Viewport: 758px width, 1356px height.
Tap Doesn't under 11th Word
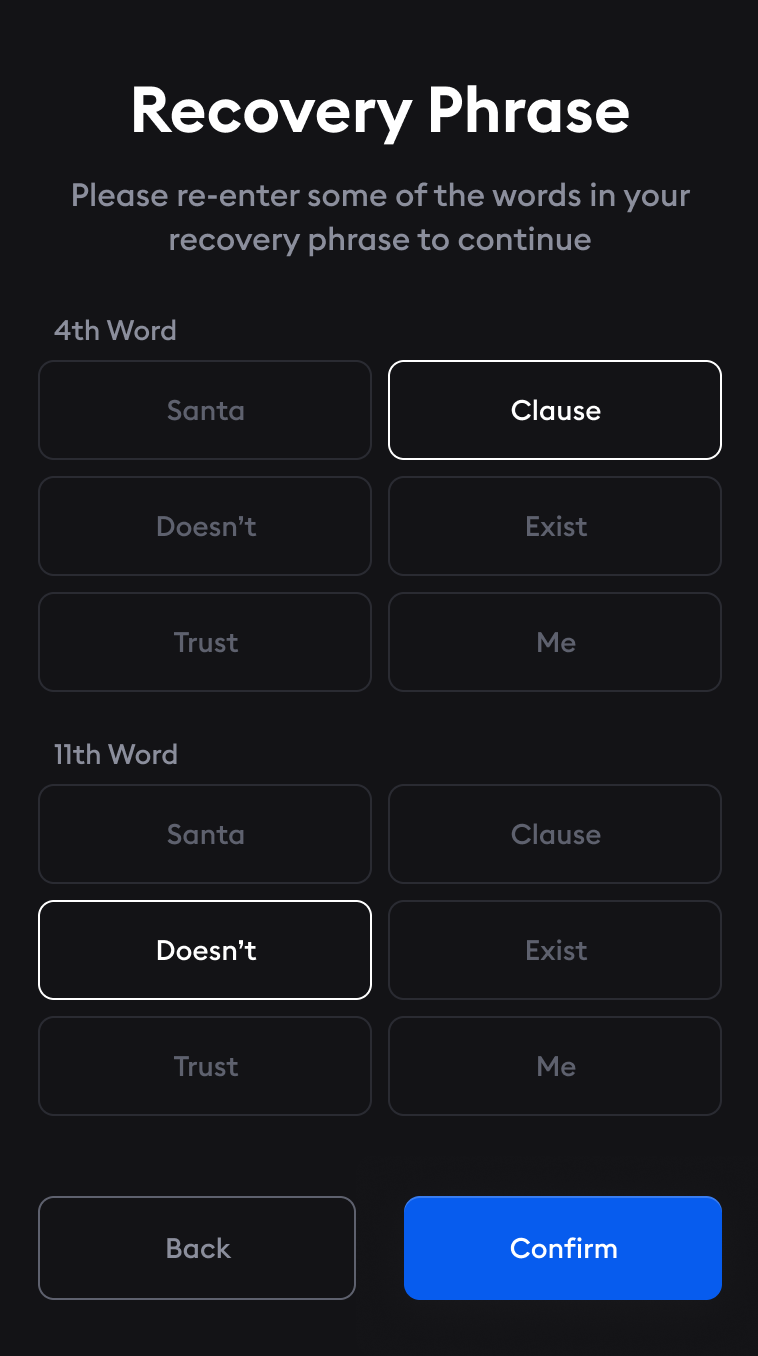[205, 950]
